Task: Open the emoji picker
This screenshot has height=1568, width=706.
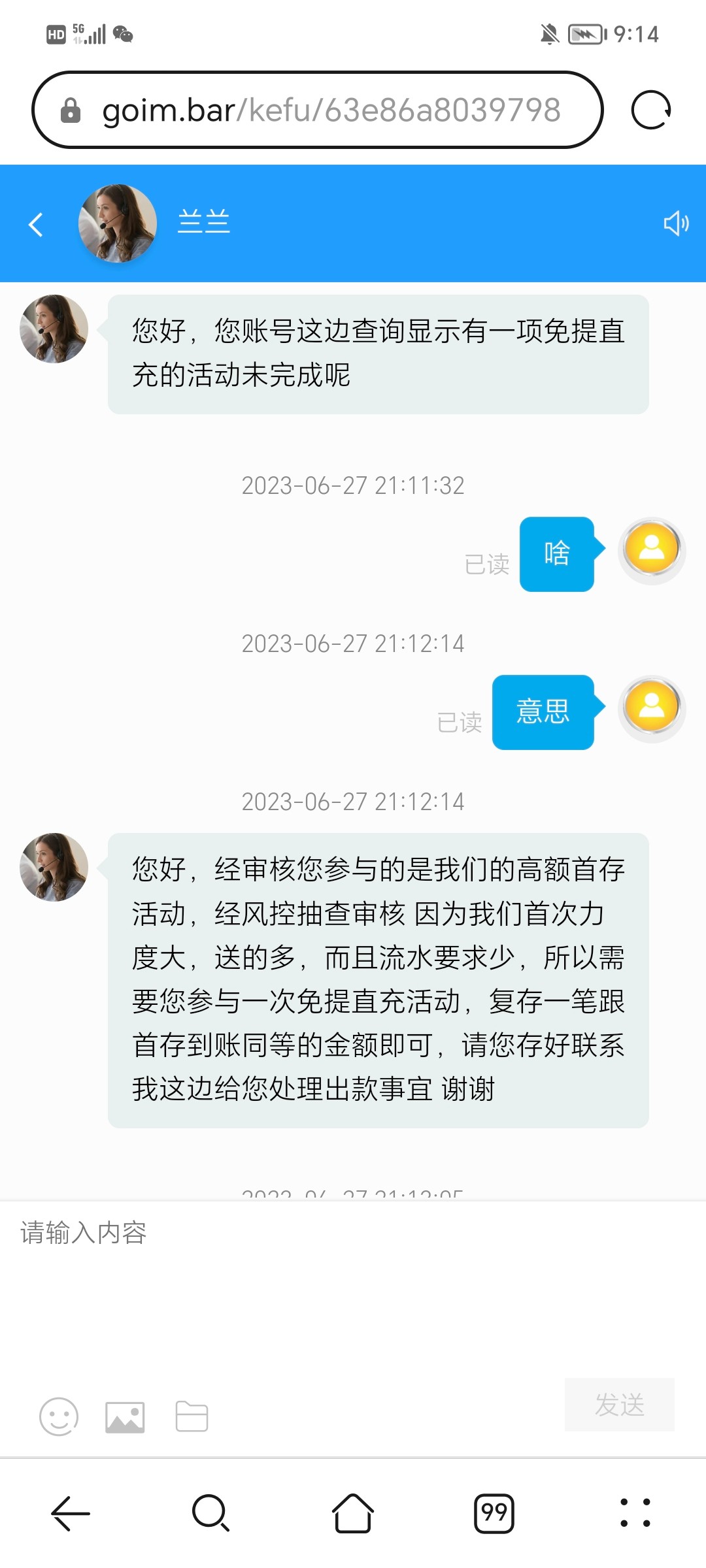Action: (x=59, y=1416)
